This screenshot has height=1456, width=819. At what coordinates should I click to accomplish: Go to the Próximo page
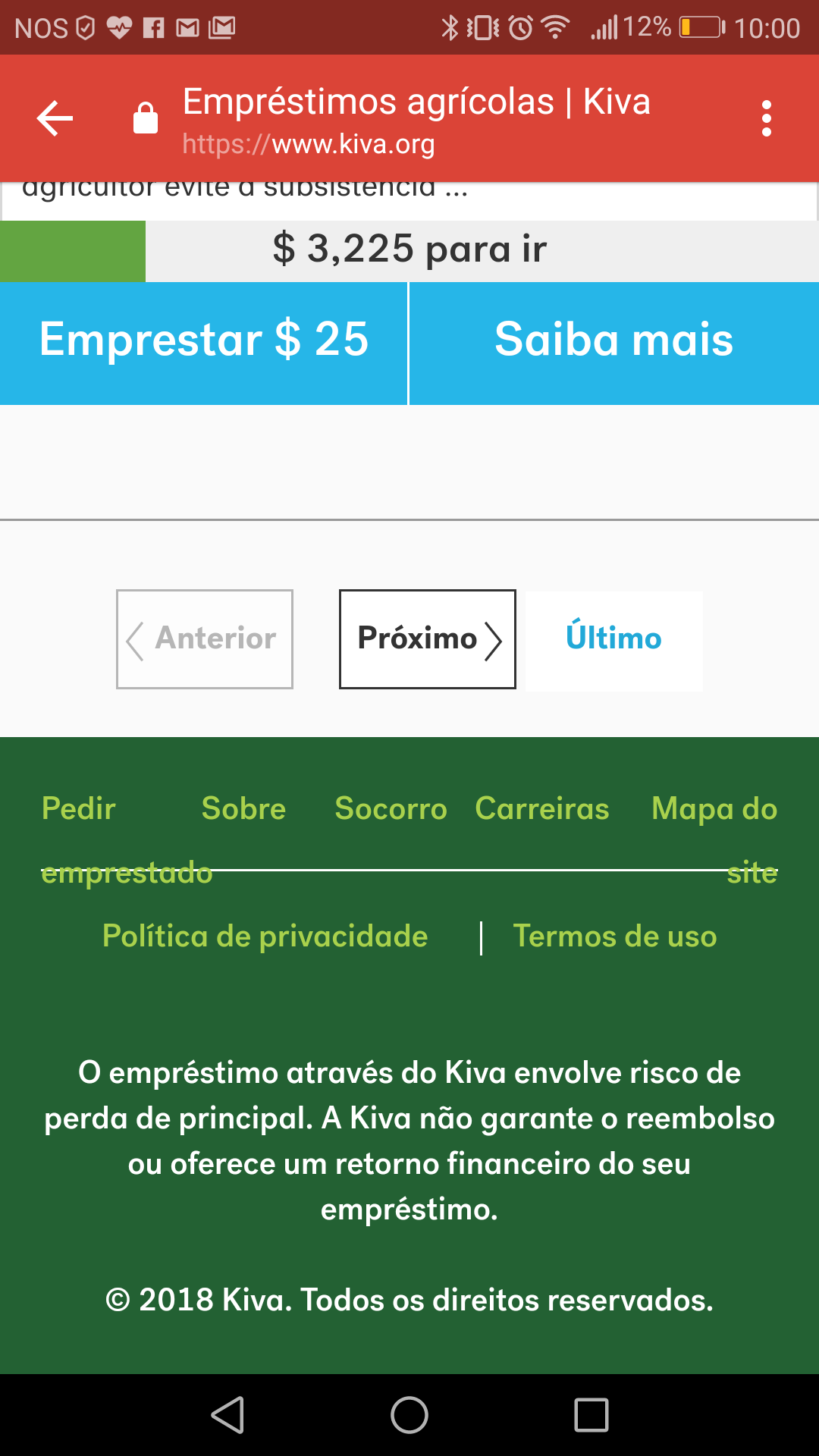point(428,639)
